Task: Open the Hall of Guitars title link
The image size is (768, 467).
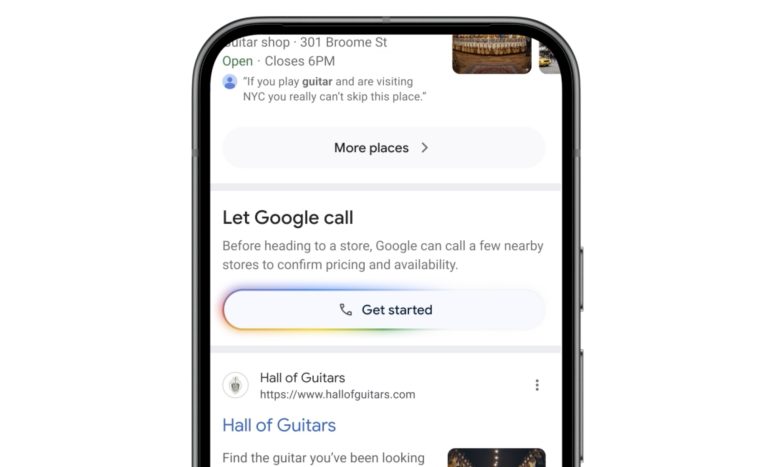Action: click(x=279, y=425)
